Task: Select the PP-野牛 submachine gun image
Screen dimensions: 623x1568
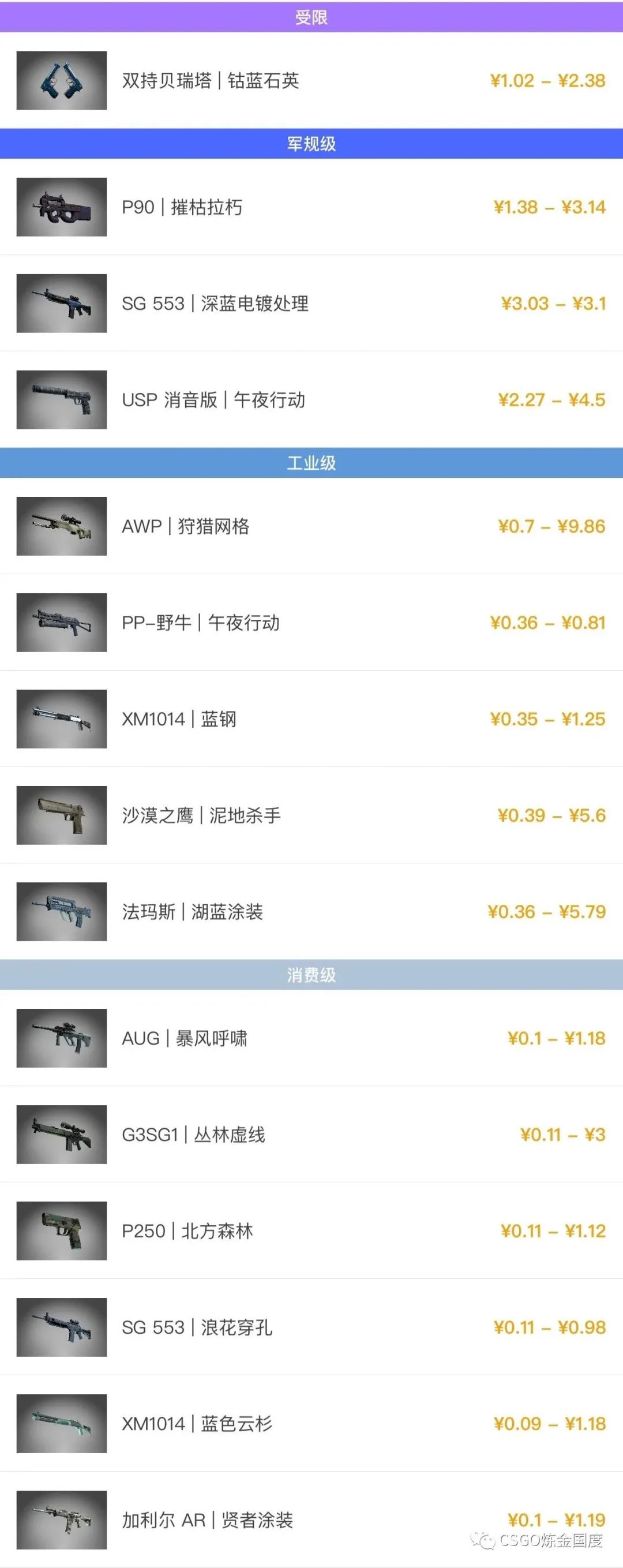Action: [62, 623]
